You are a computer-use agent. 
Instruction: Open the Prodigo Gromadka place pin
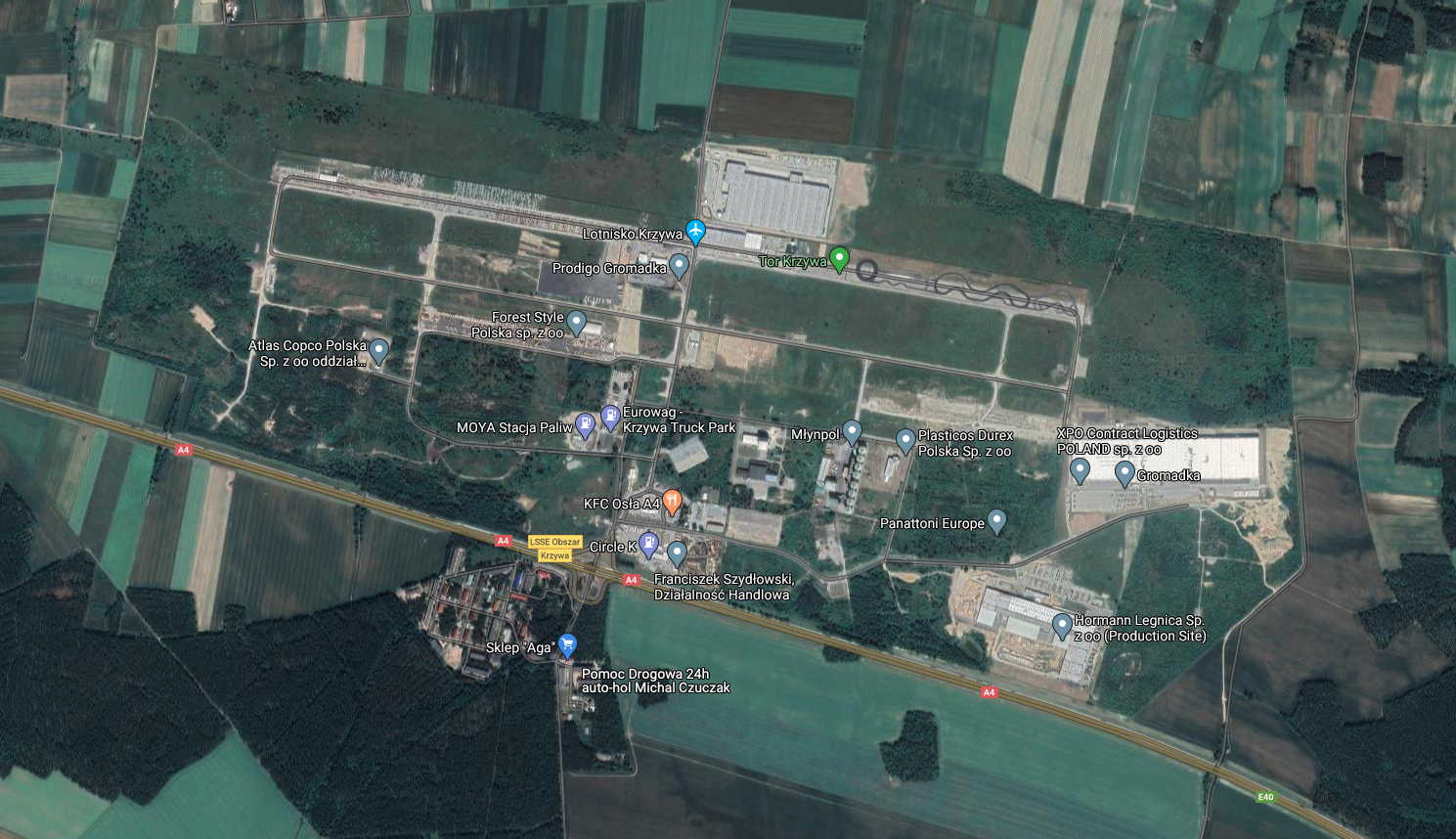679,266
